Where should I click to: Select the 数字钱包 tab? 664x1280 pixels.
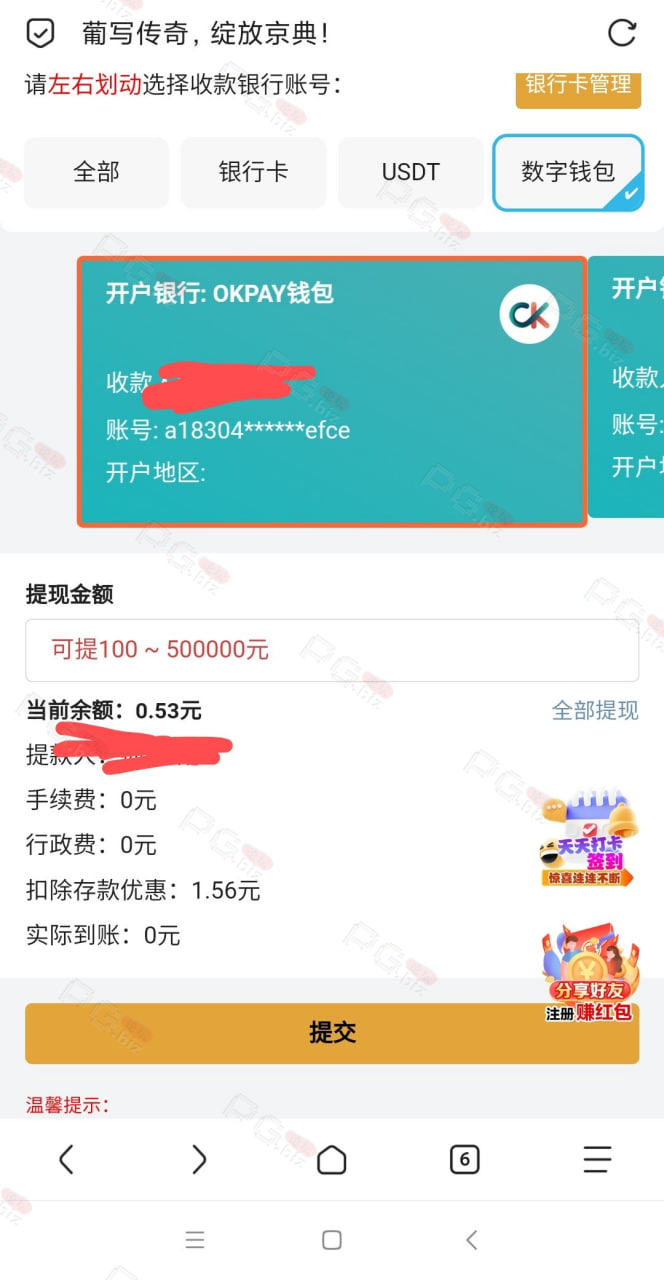pyautogui.click(x=568, y=172)
